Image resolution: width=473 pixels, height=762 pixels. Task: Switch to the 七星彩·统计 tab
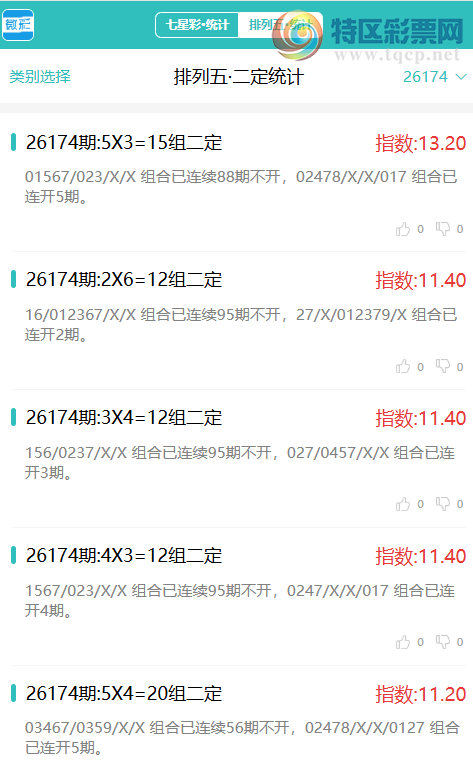pos(197,25)
